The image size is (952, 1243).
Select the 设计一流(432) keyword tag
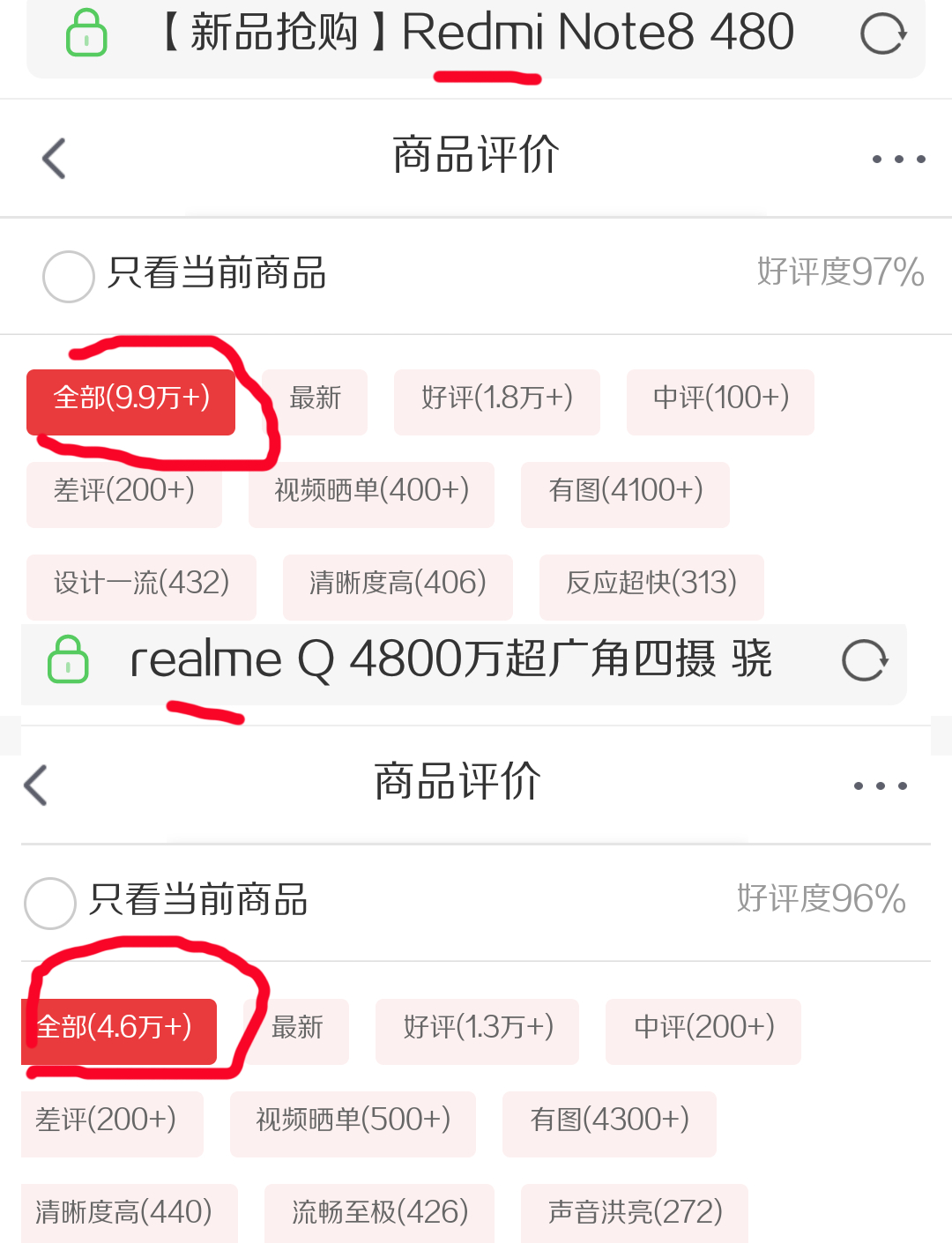coord(141,584)
